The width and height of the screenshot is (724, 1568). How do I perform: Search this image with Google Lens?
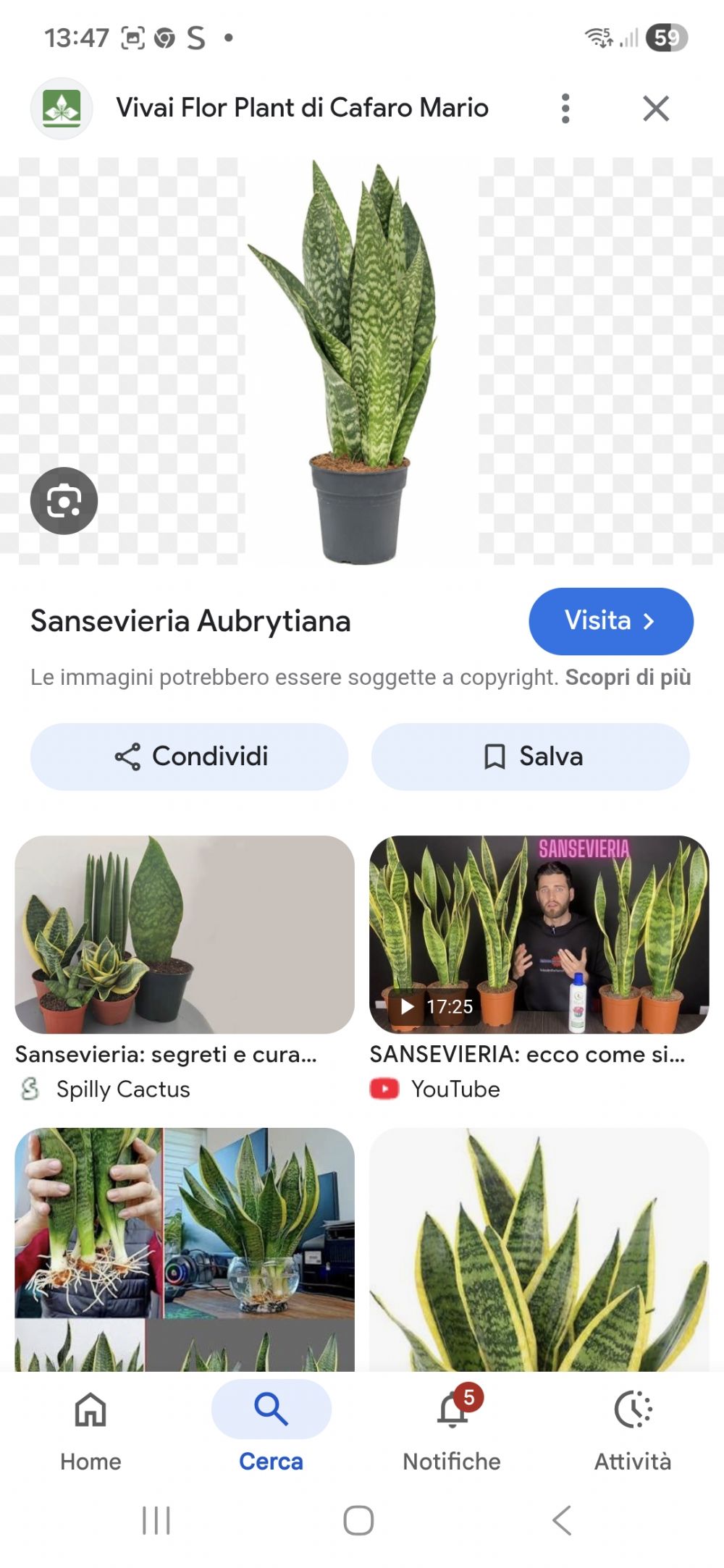tap(64, 501)
